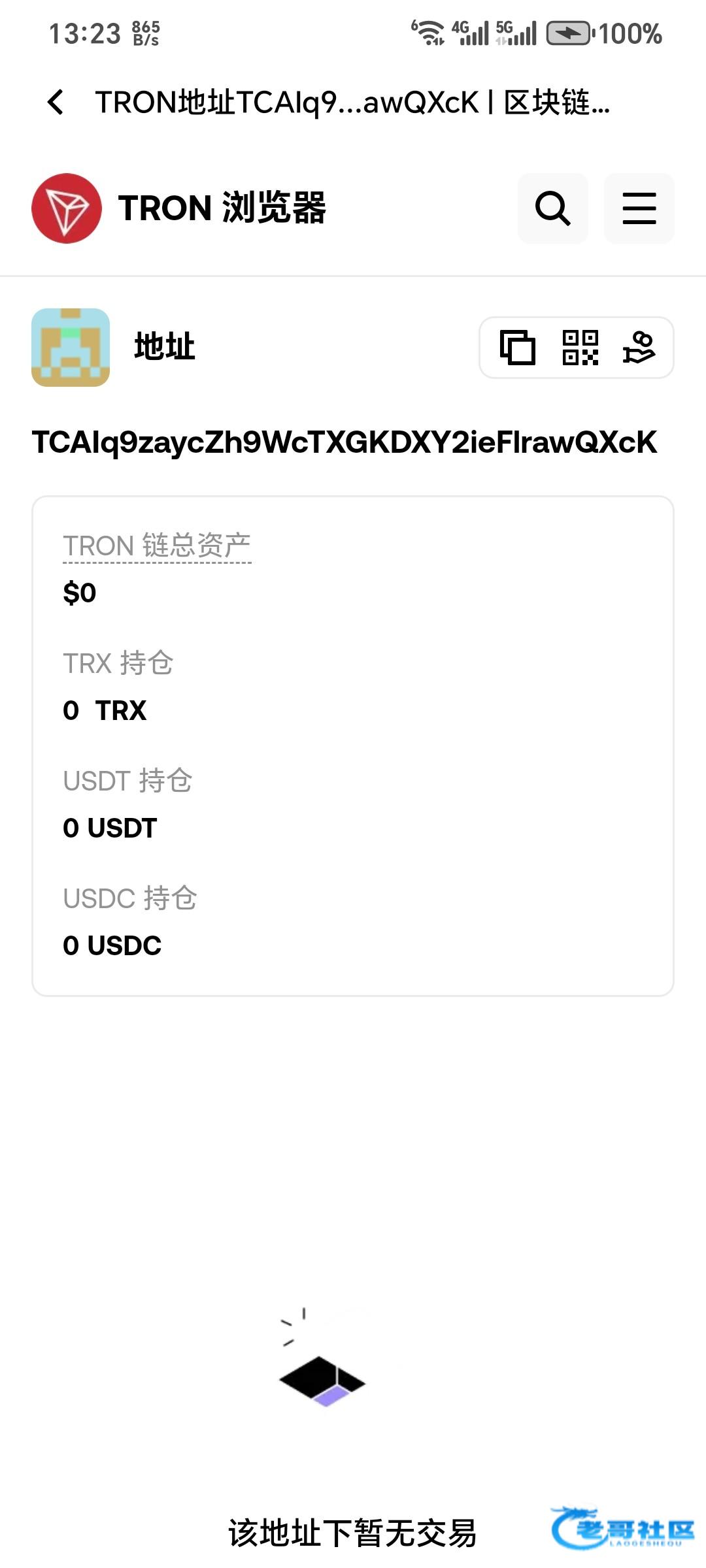Open the hamburger menu

pos(639,208)
